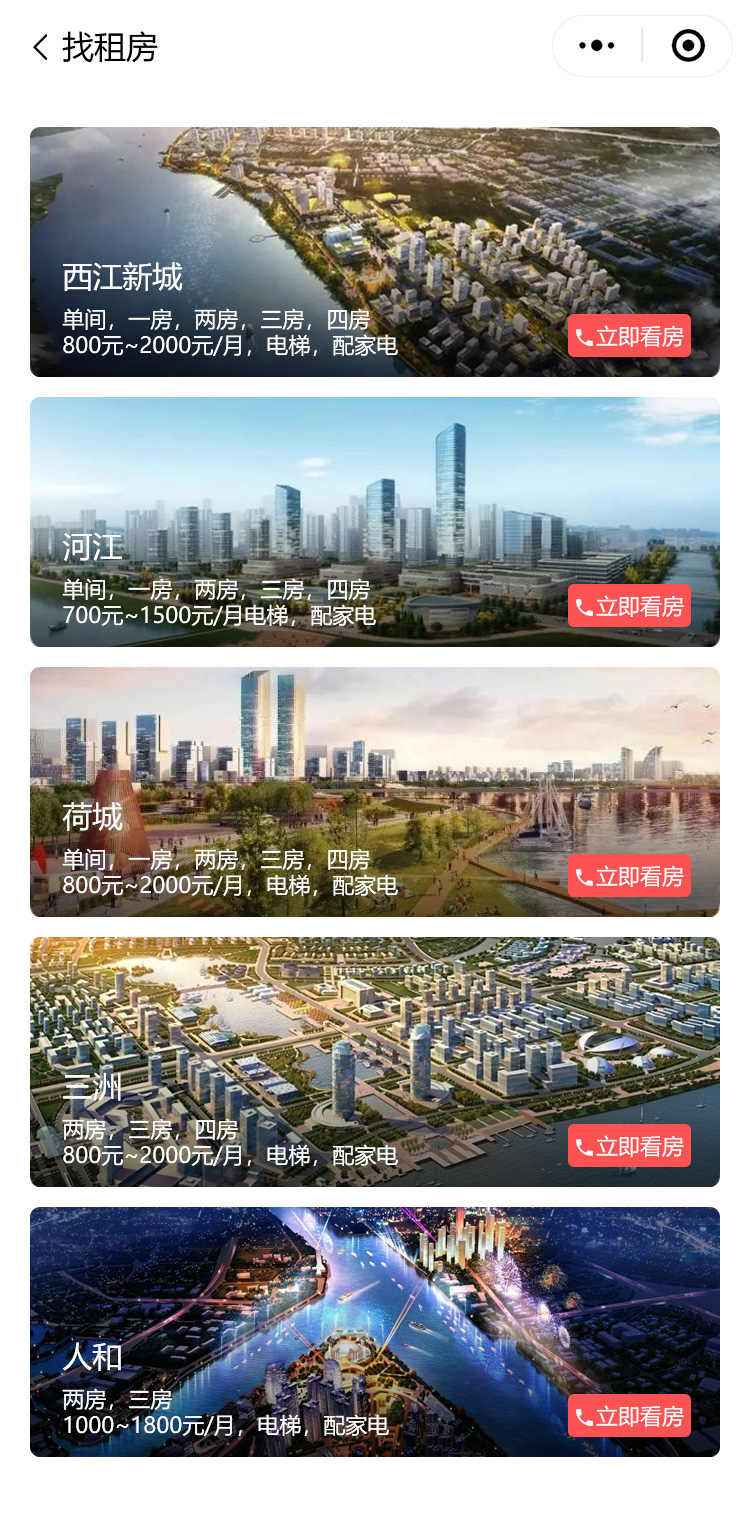Tap 立即看房 for 荷城
This screenshot has width=750, height=1535.
coord(629,876)
